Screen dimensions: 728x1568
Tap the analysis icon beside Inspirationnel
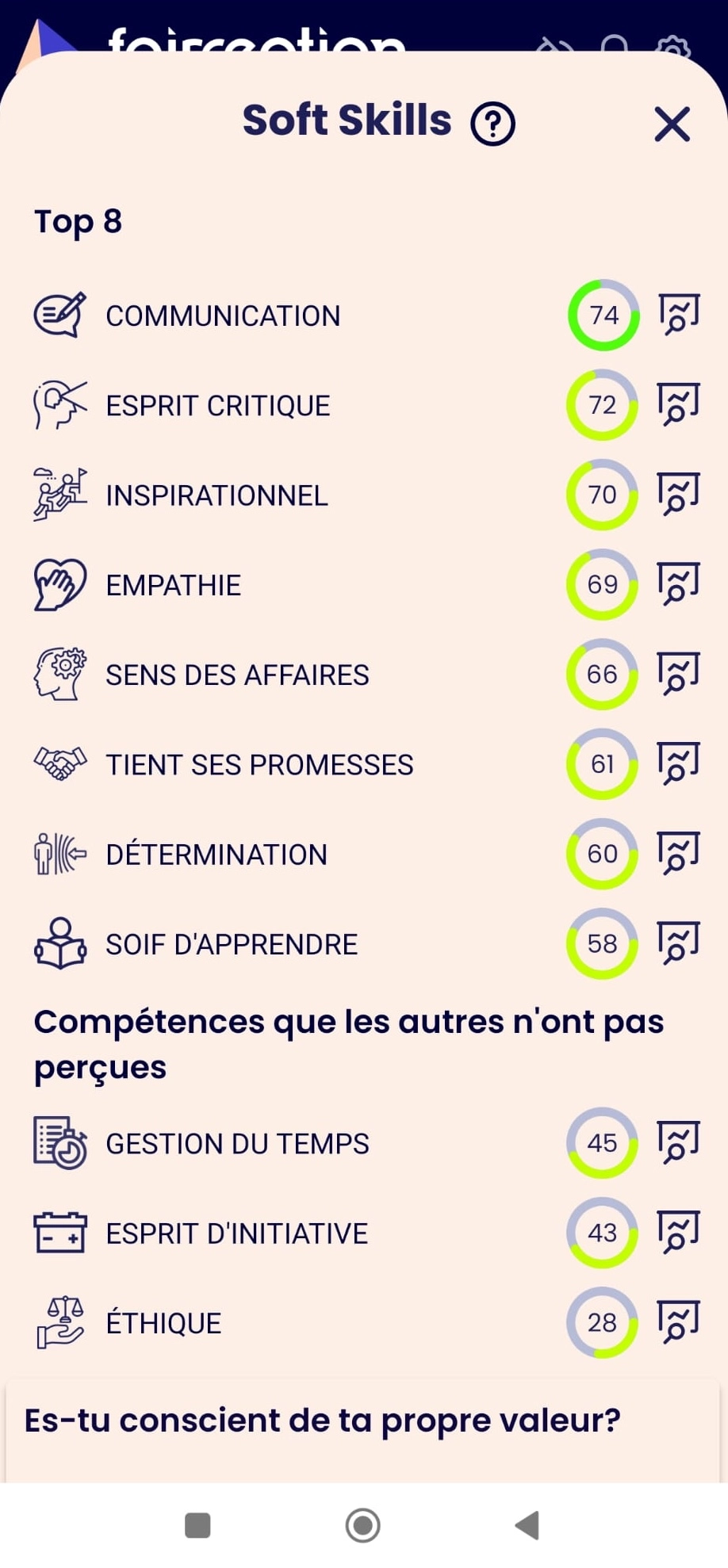(678, 494)
